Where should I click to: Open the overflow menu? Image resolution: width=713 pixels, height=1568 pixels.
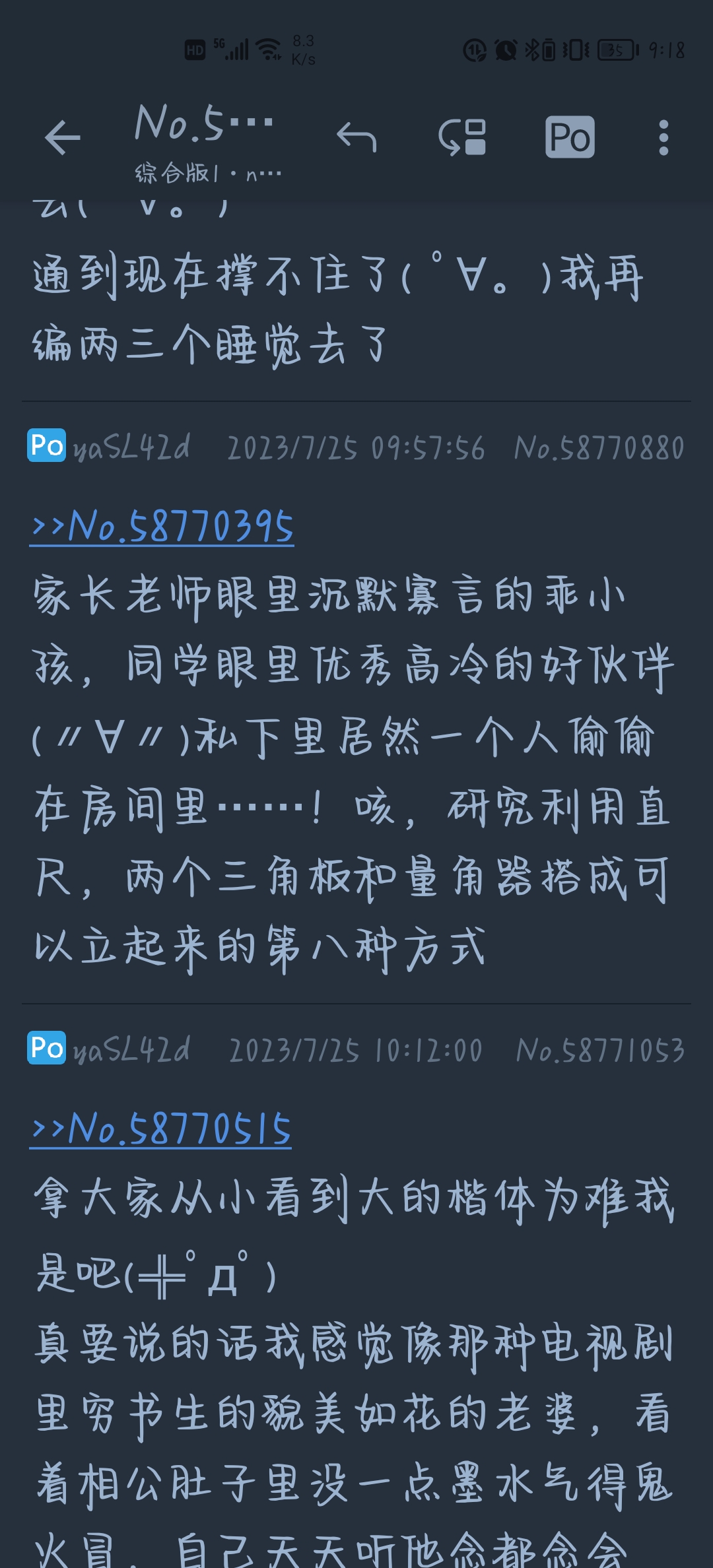coord(663,138)
